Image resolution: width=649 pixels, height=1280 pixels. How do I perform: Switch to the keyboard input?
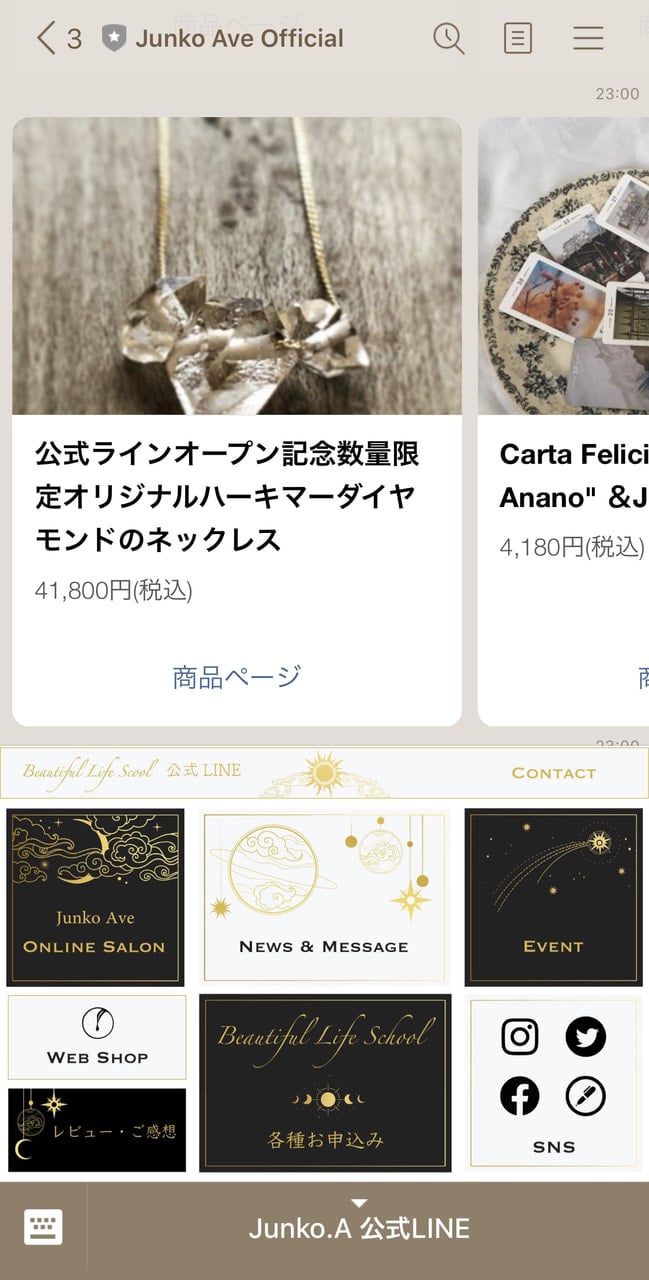[43, 1227]
